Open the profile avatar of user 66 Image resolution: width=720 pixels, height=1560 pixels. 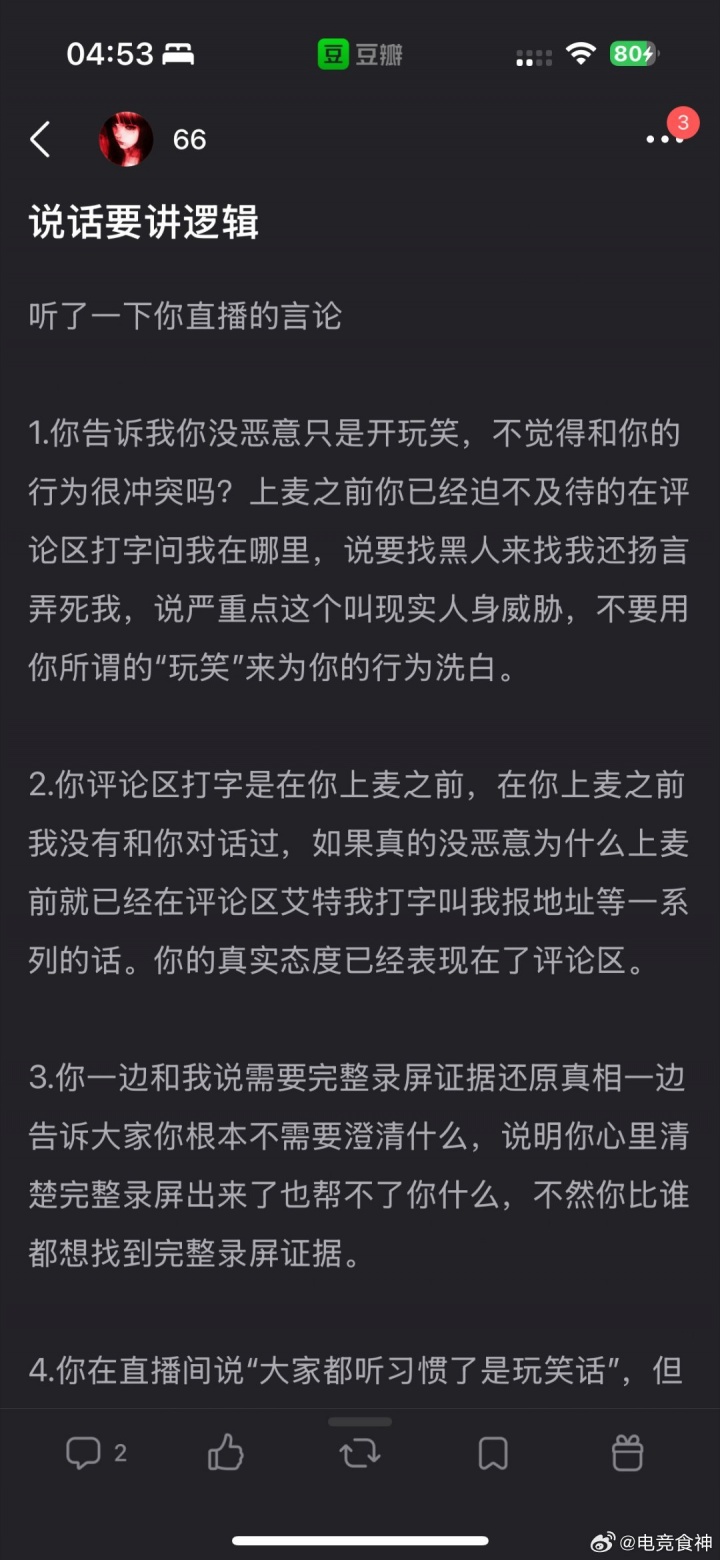click(126, 139)
